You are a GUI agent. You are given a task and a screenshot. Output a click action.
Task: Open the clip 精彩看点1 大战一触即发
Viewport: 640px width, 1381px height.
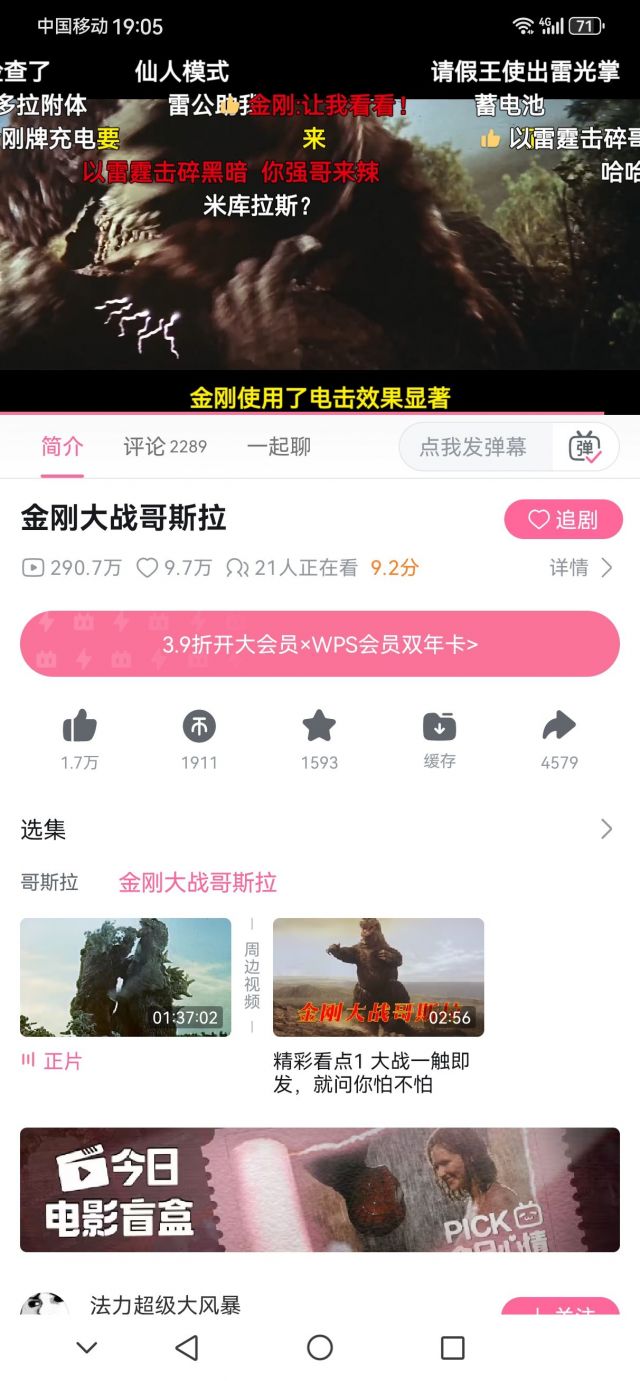[378, 977]
